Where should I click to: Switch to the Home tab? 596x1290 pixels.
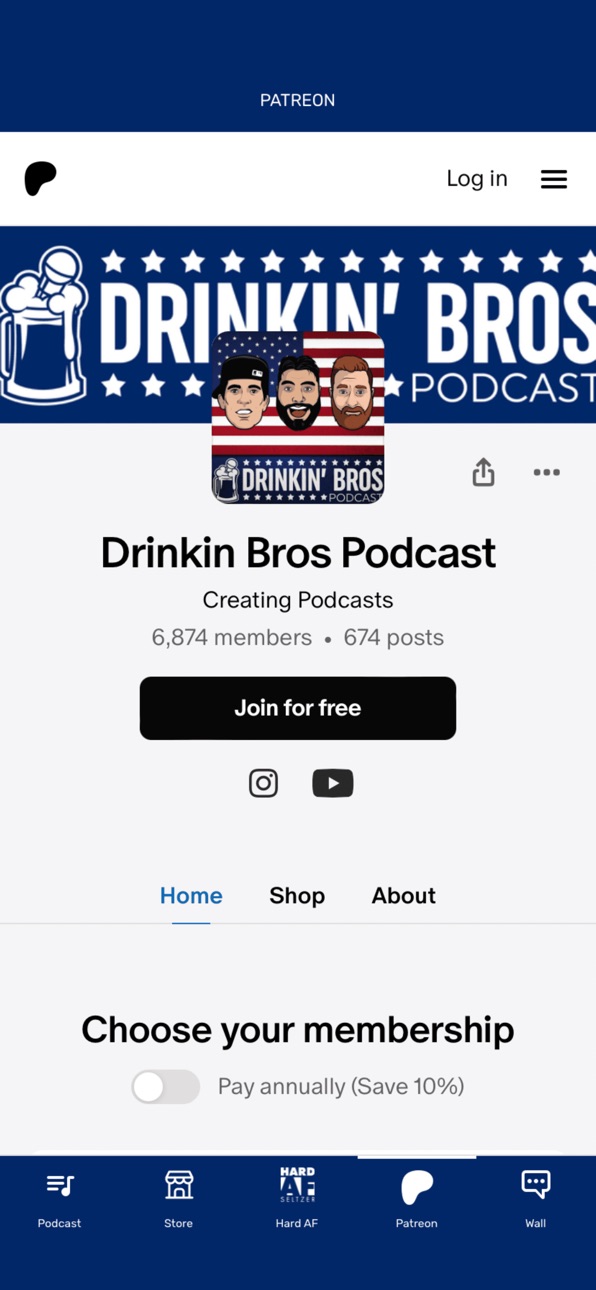[x=191, y=896]
